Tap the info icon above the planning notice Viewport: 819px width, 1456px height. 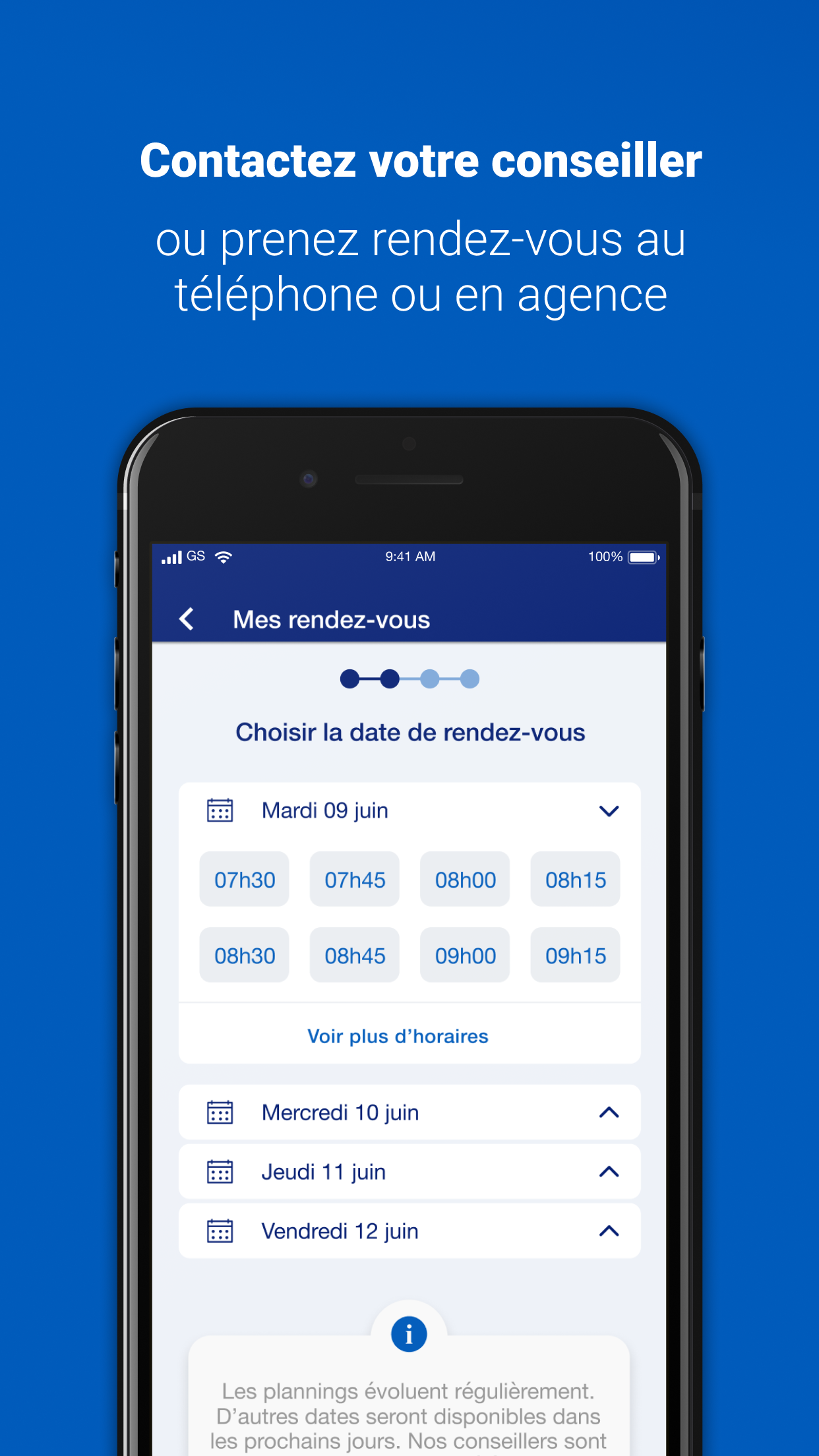pyautogui.click(x=408, y=1333)
